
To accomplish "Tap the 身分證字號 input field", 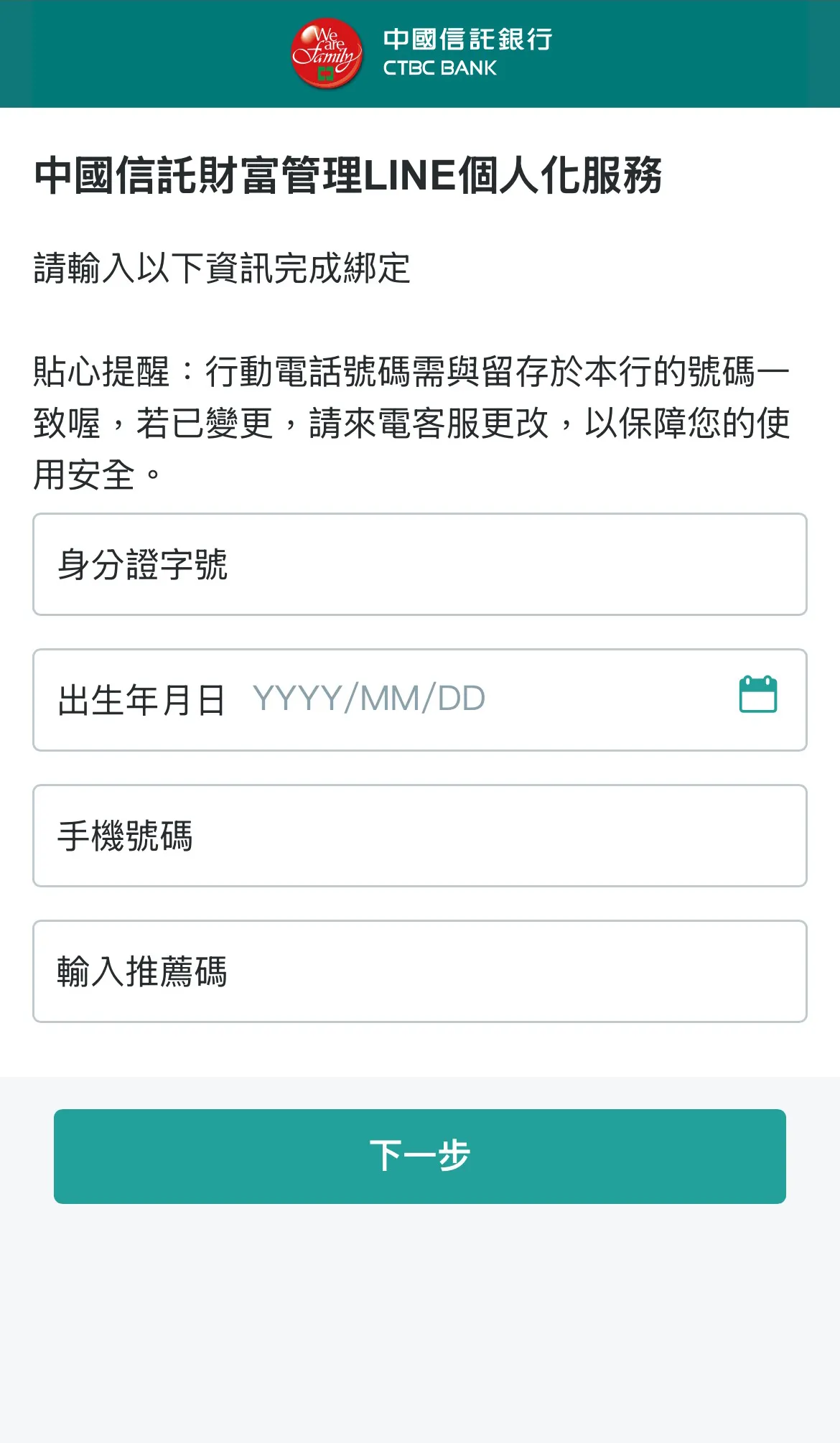I will pos(419,564).
